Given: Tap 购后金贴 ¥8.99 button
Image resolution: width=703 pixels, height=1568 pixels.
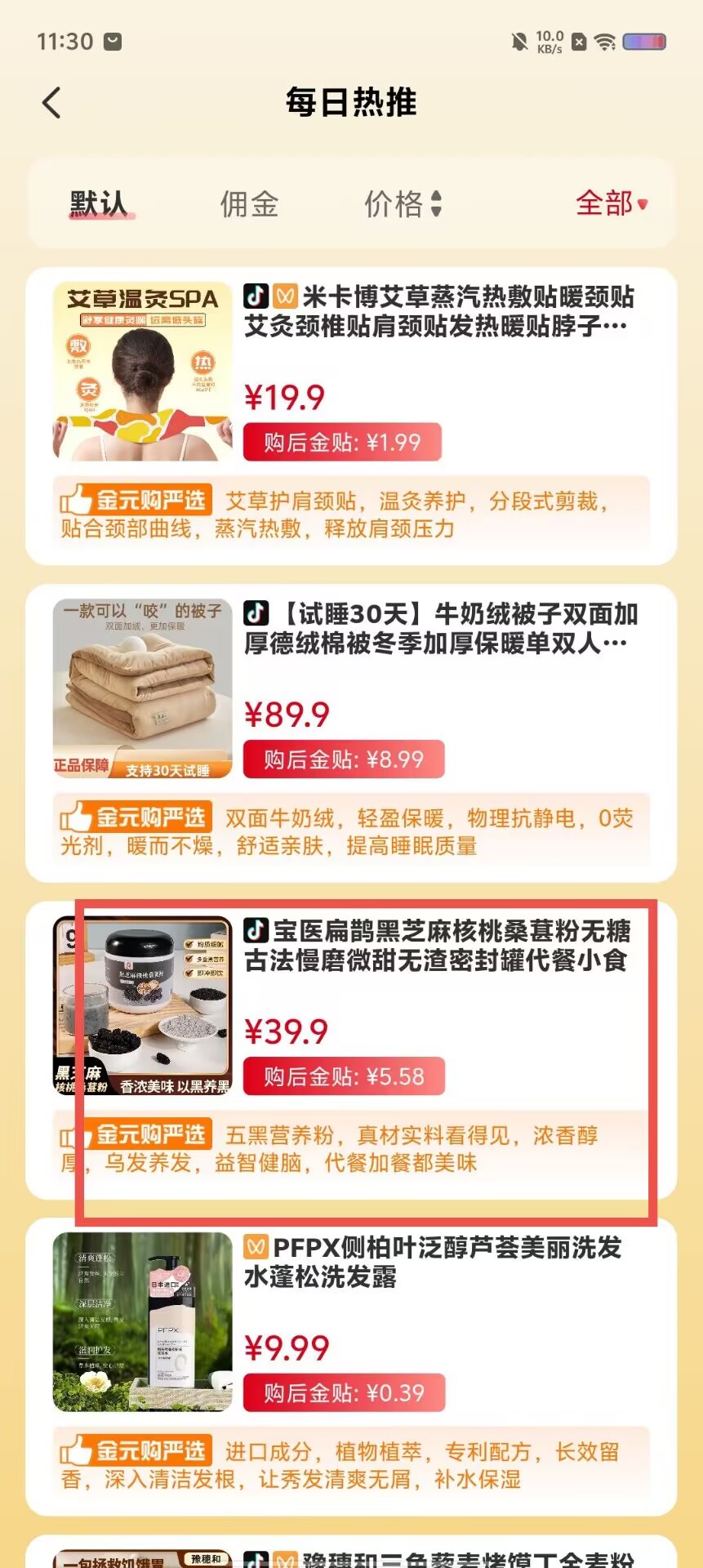Looking at the screenshot, I should (x=343, y=759).
